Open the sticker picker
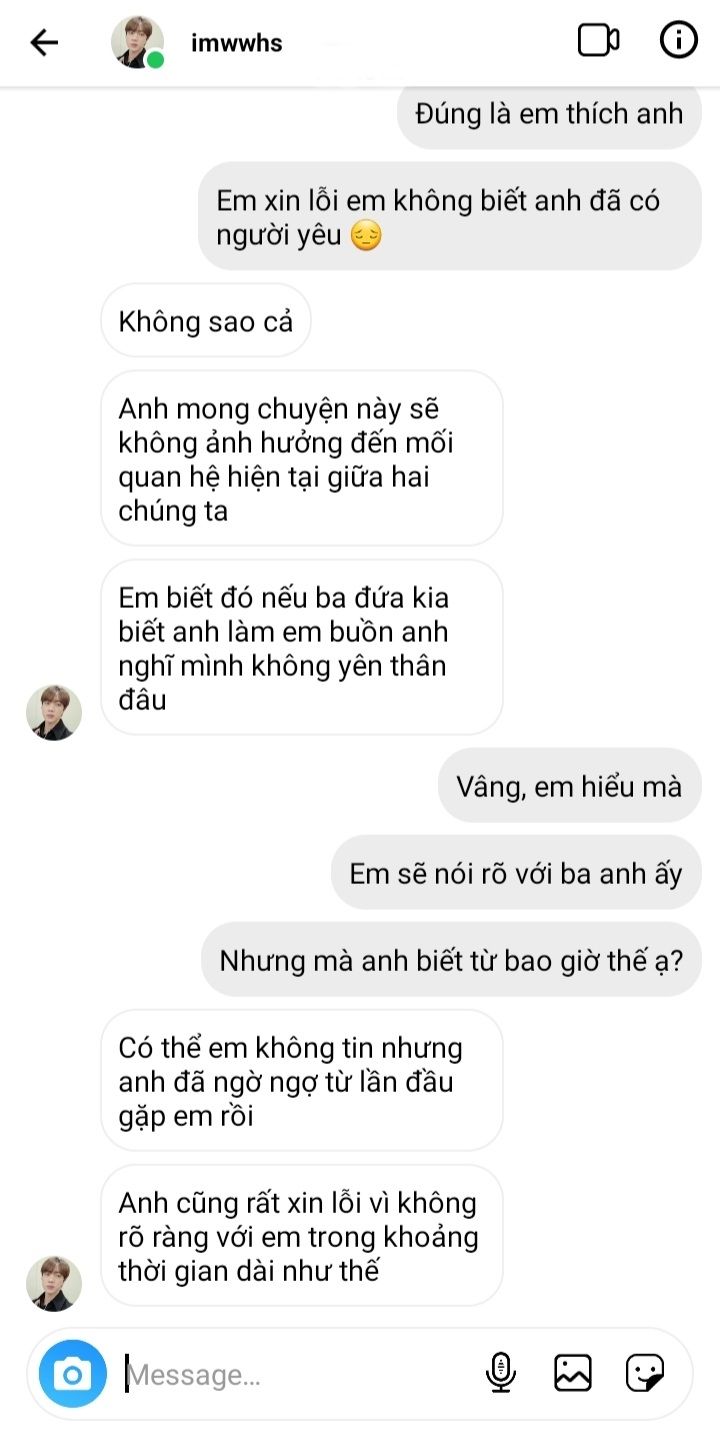Screen dimensions: 720x1441 645,1373
